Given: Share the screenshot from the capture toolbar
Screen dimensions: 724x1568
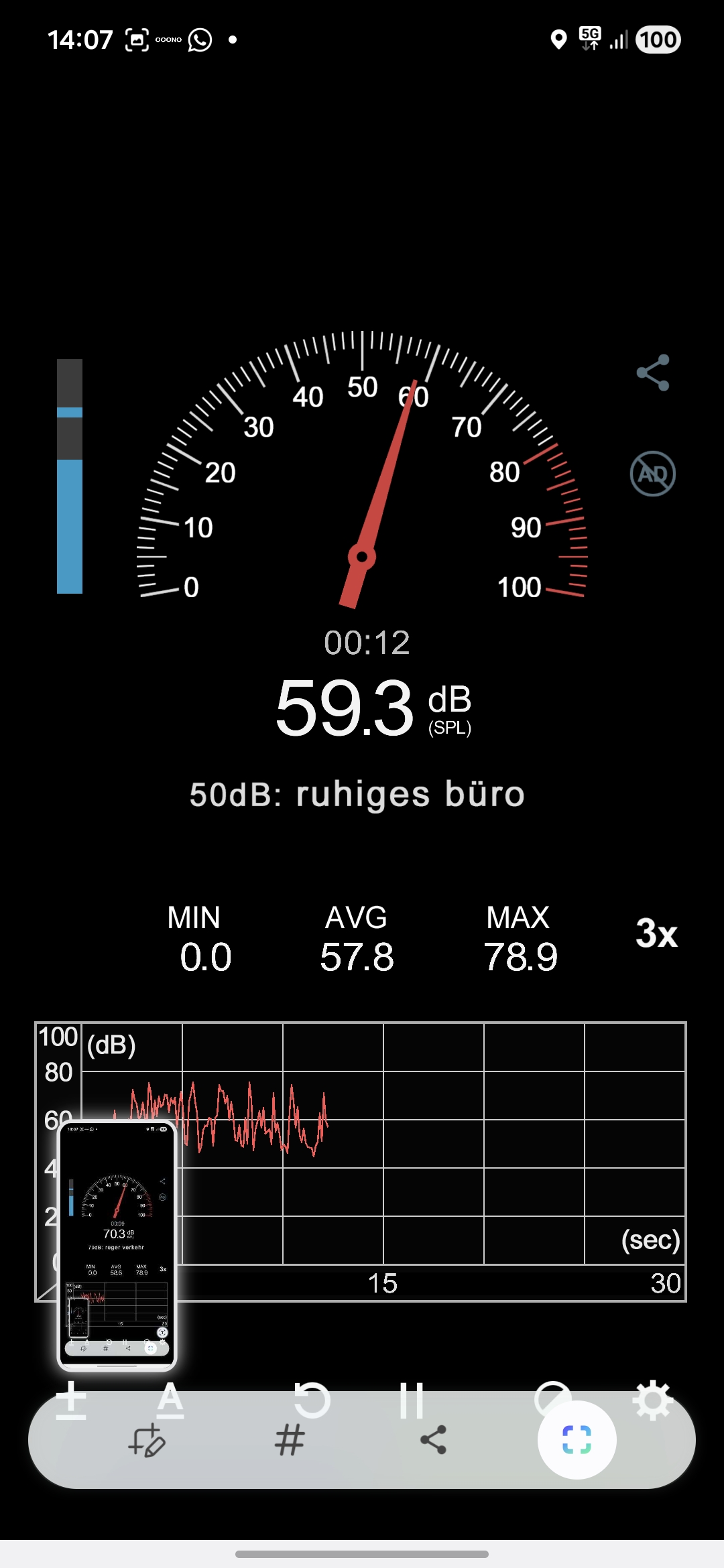Looking at the screenshot, I should point(433,1441).
